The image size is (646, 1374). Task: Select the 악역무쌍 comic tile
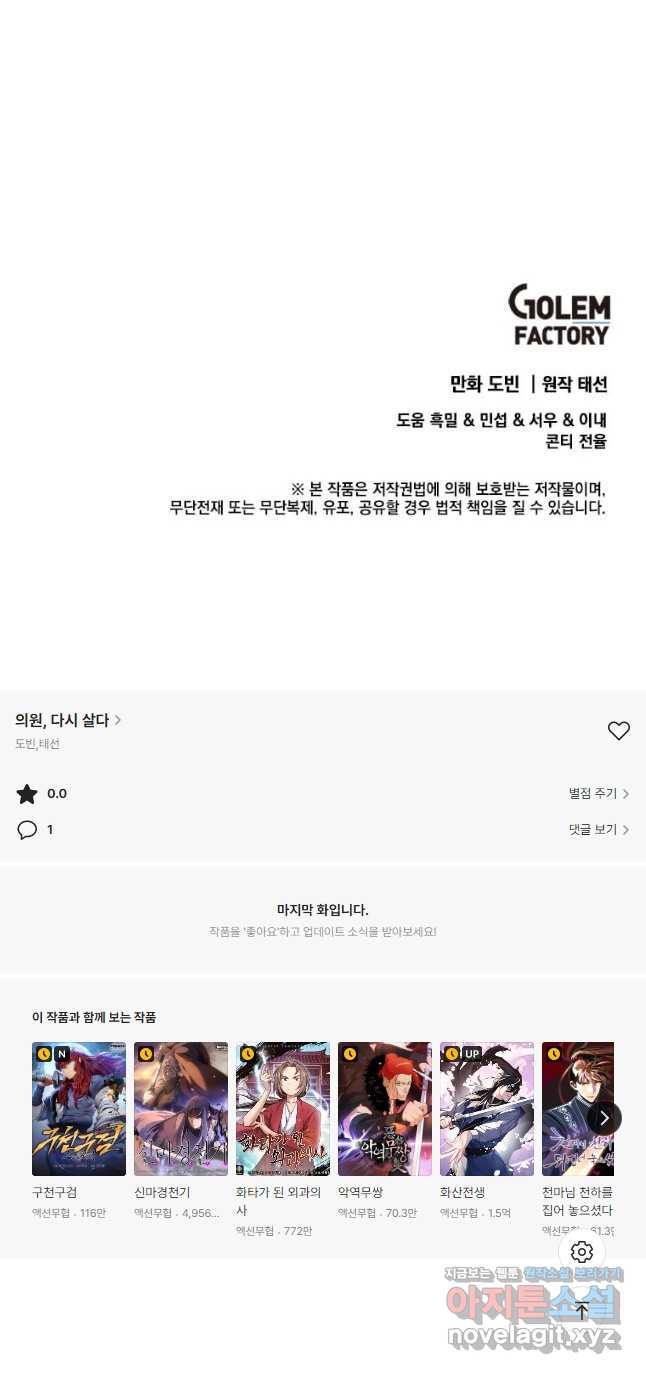click(x=385, y=1109)
